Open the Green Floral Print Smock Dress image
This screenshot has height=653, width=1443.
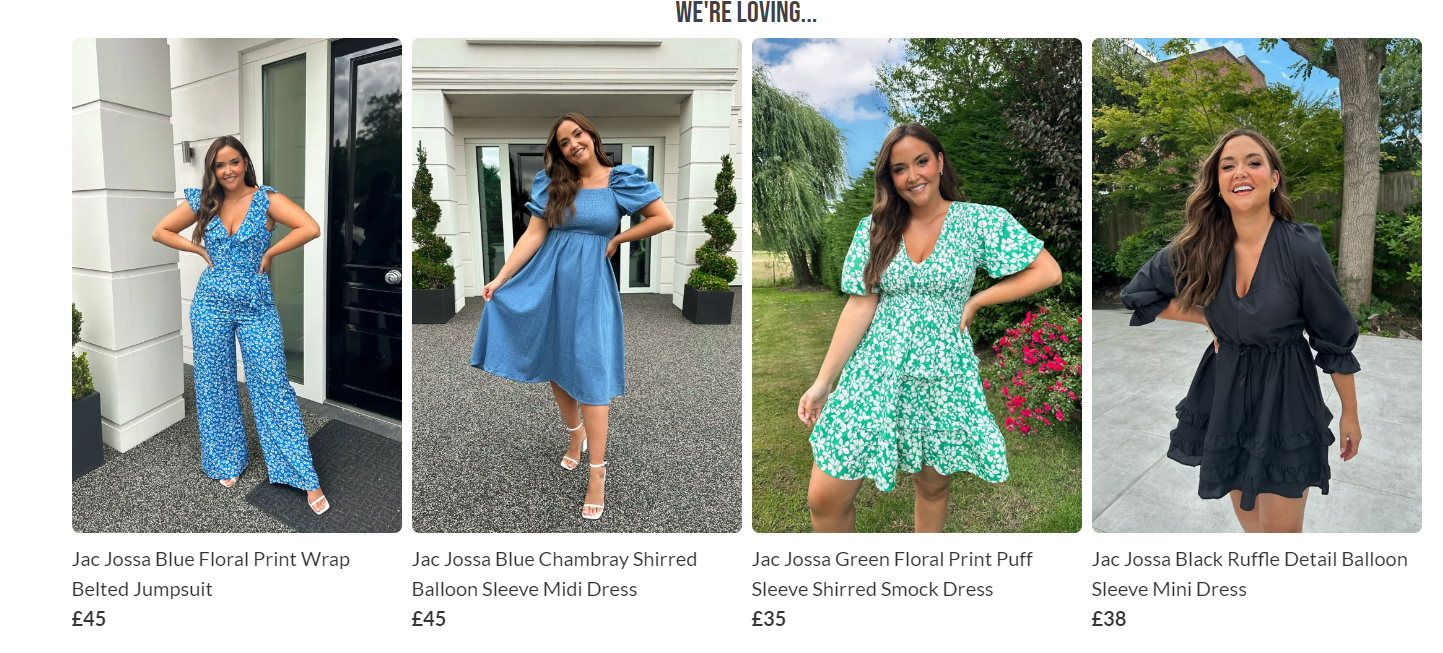coord(916,285)
